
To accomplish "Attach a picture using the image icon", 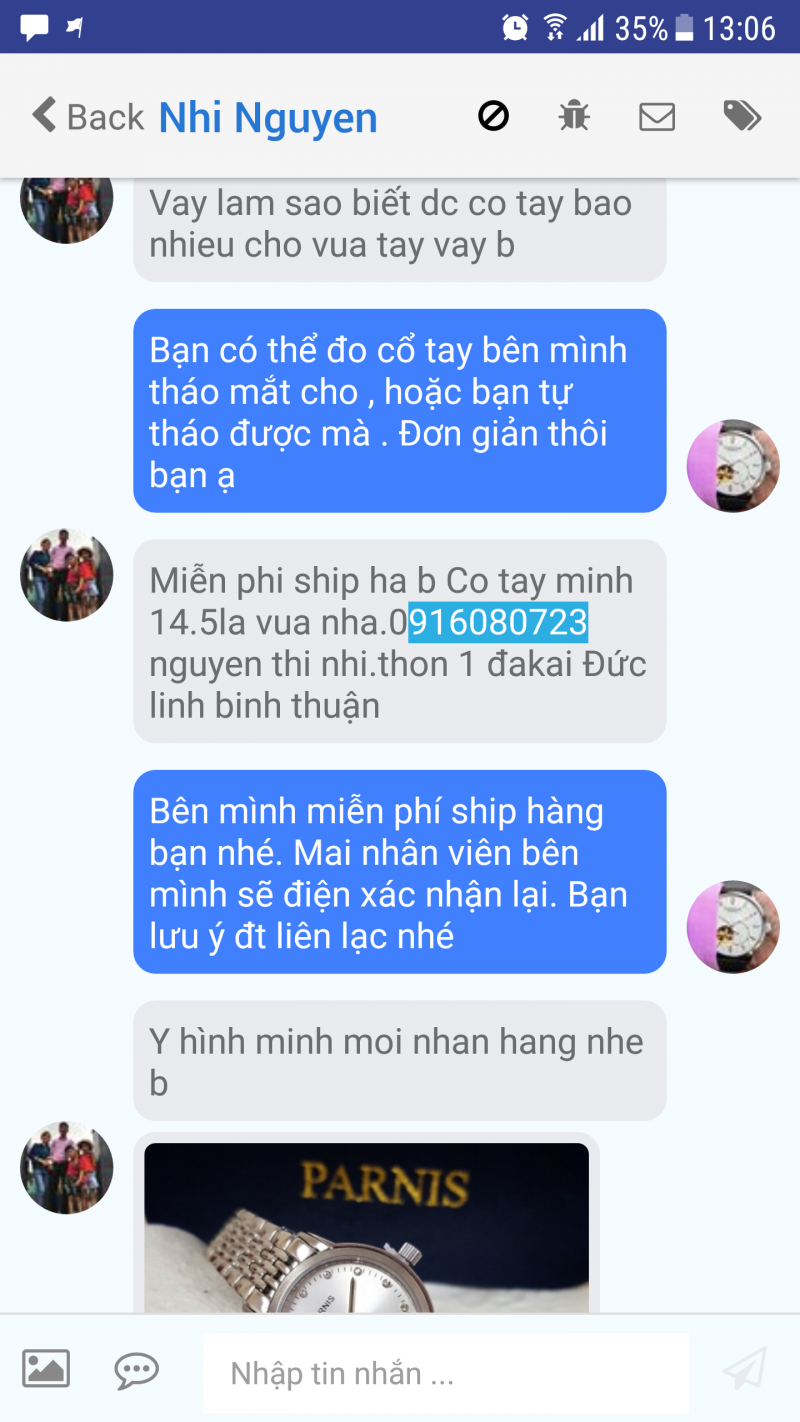I will click(x=46, y=1368).
